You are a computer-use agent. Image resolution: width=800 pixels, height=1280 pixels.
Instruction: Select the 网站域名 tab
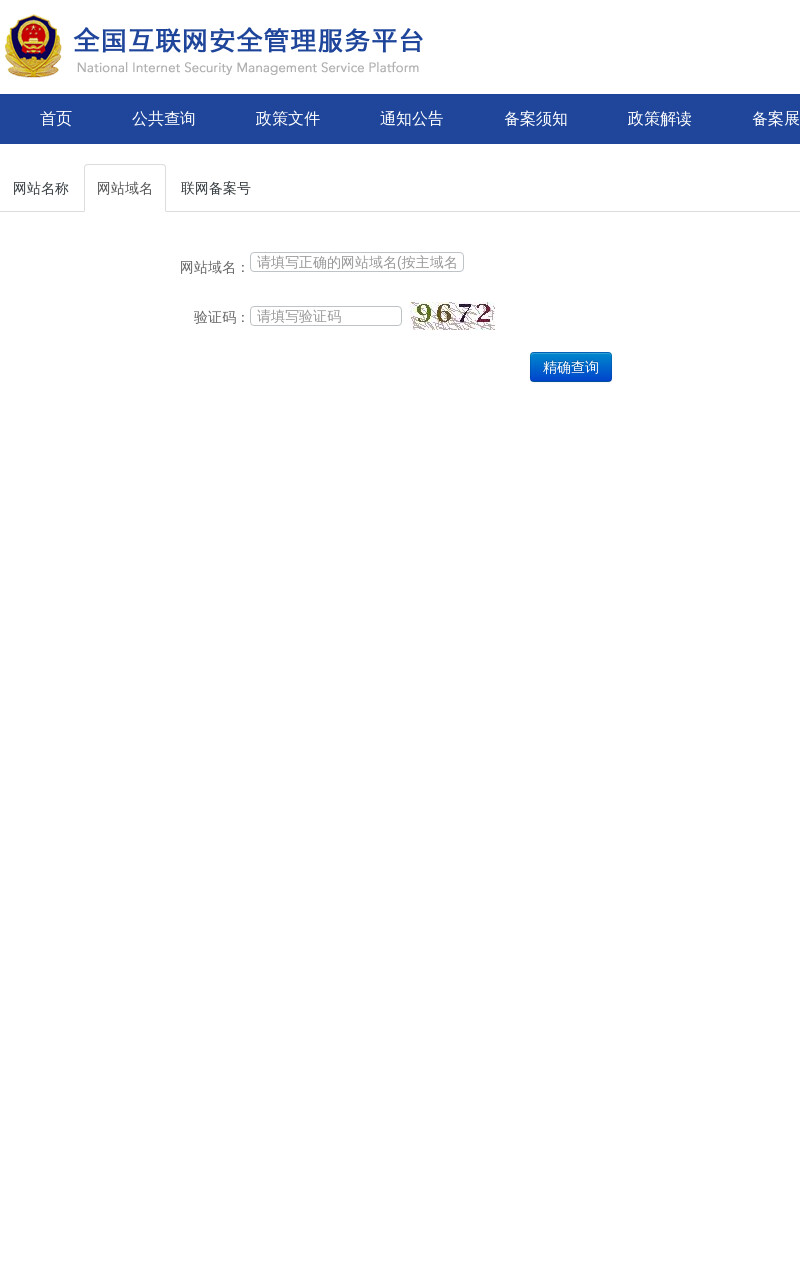click(125, 188)
